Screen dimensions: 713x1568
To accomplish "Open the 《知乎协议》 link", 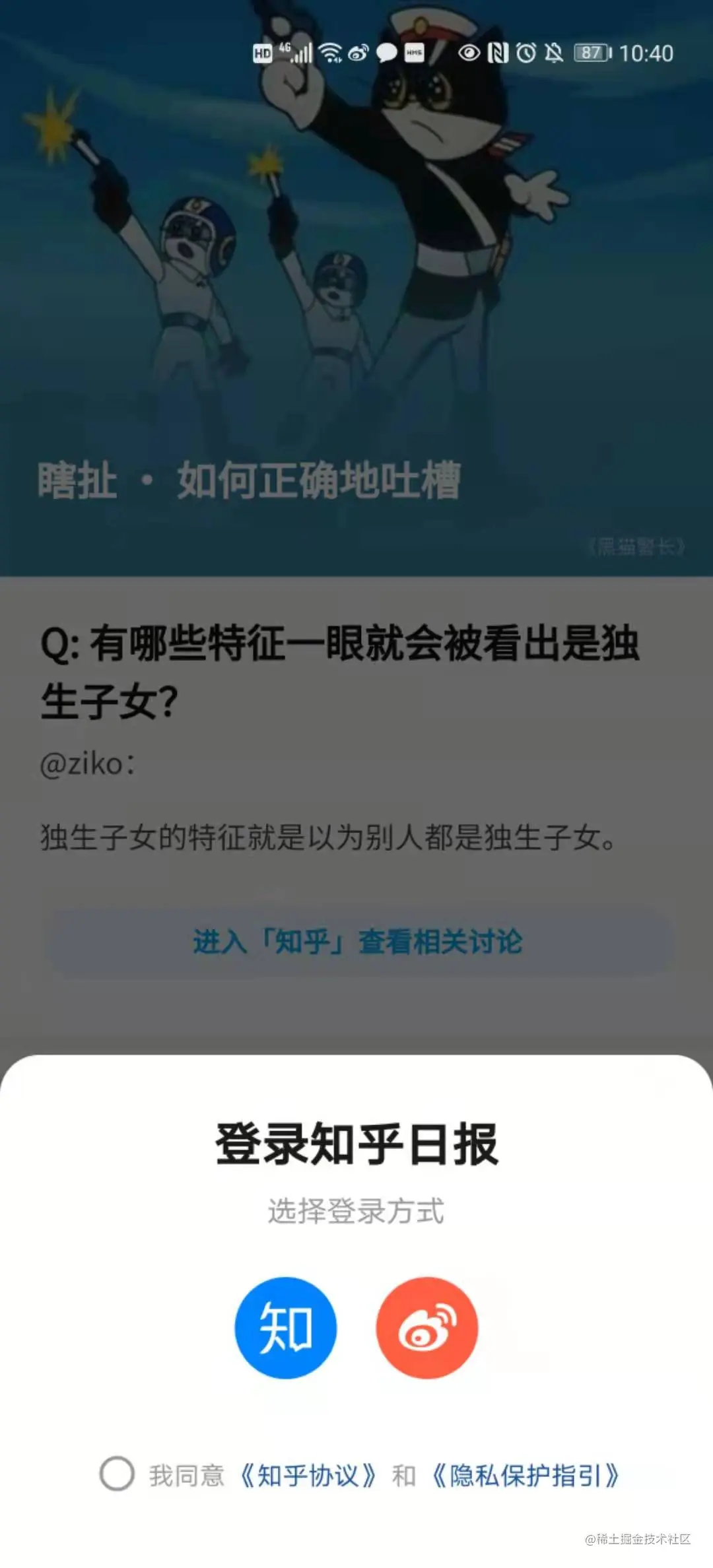I will pos(308,1475).
